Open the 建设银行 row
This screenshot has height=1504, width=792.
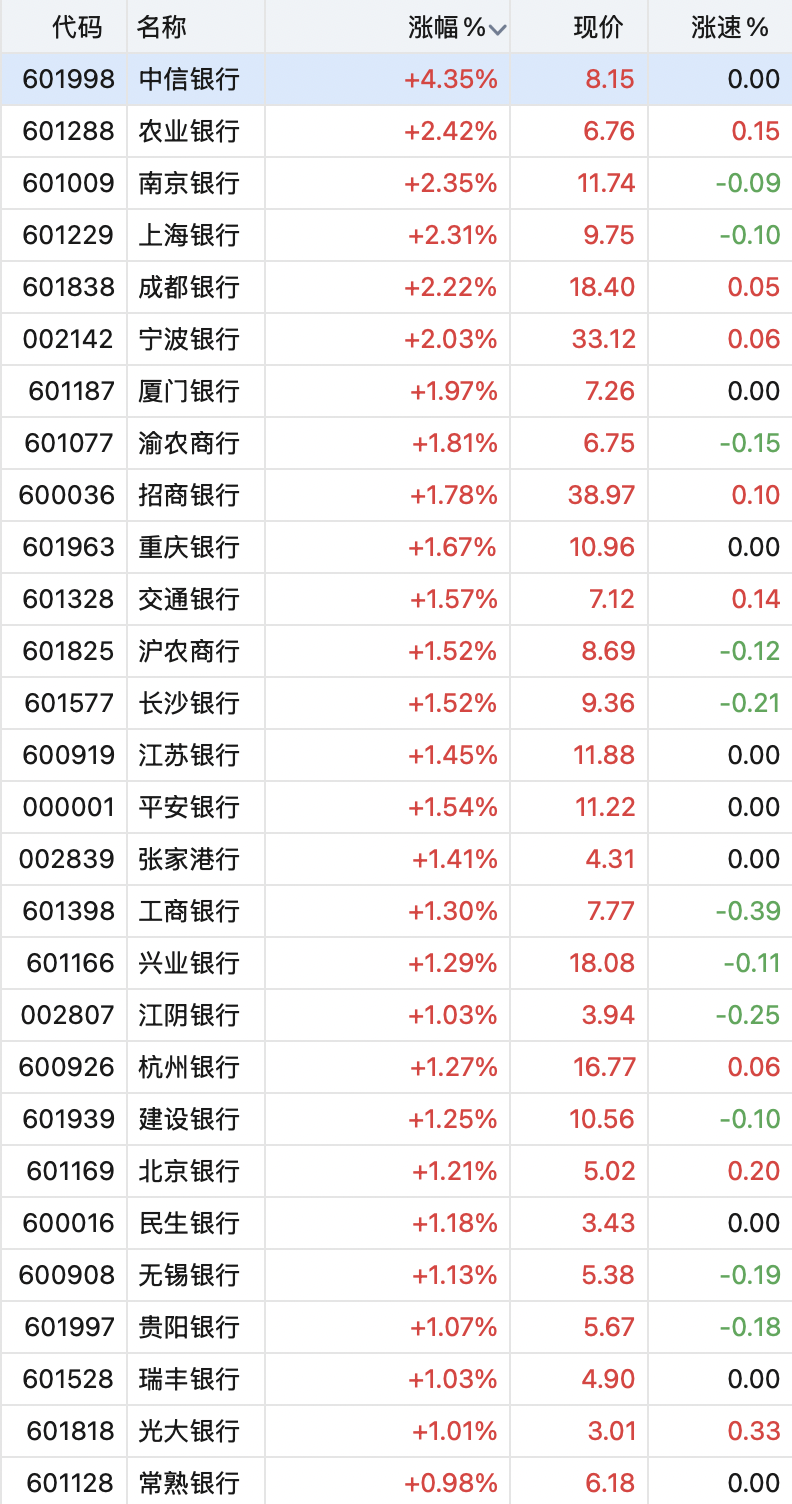[396, 1119]
